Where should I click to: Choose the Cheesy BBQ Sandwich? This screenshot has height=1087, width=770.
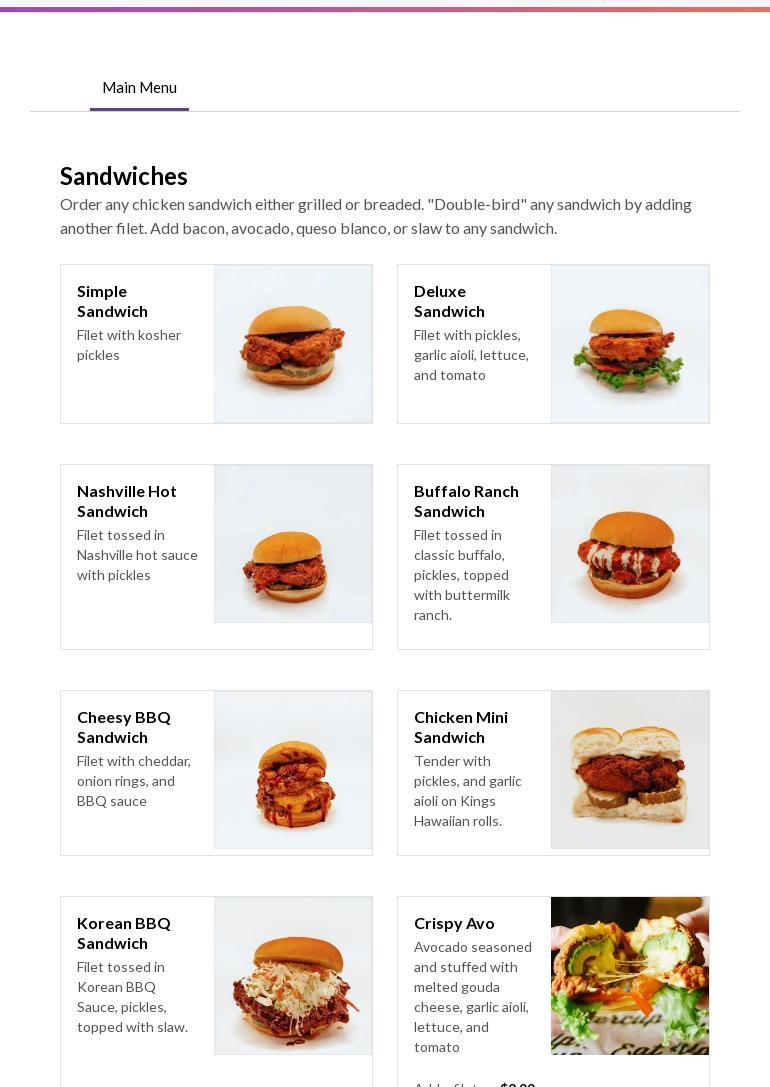coord(216,772)
